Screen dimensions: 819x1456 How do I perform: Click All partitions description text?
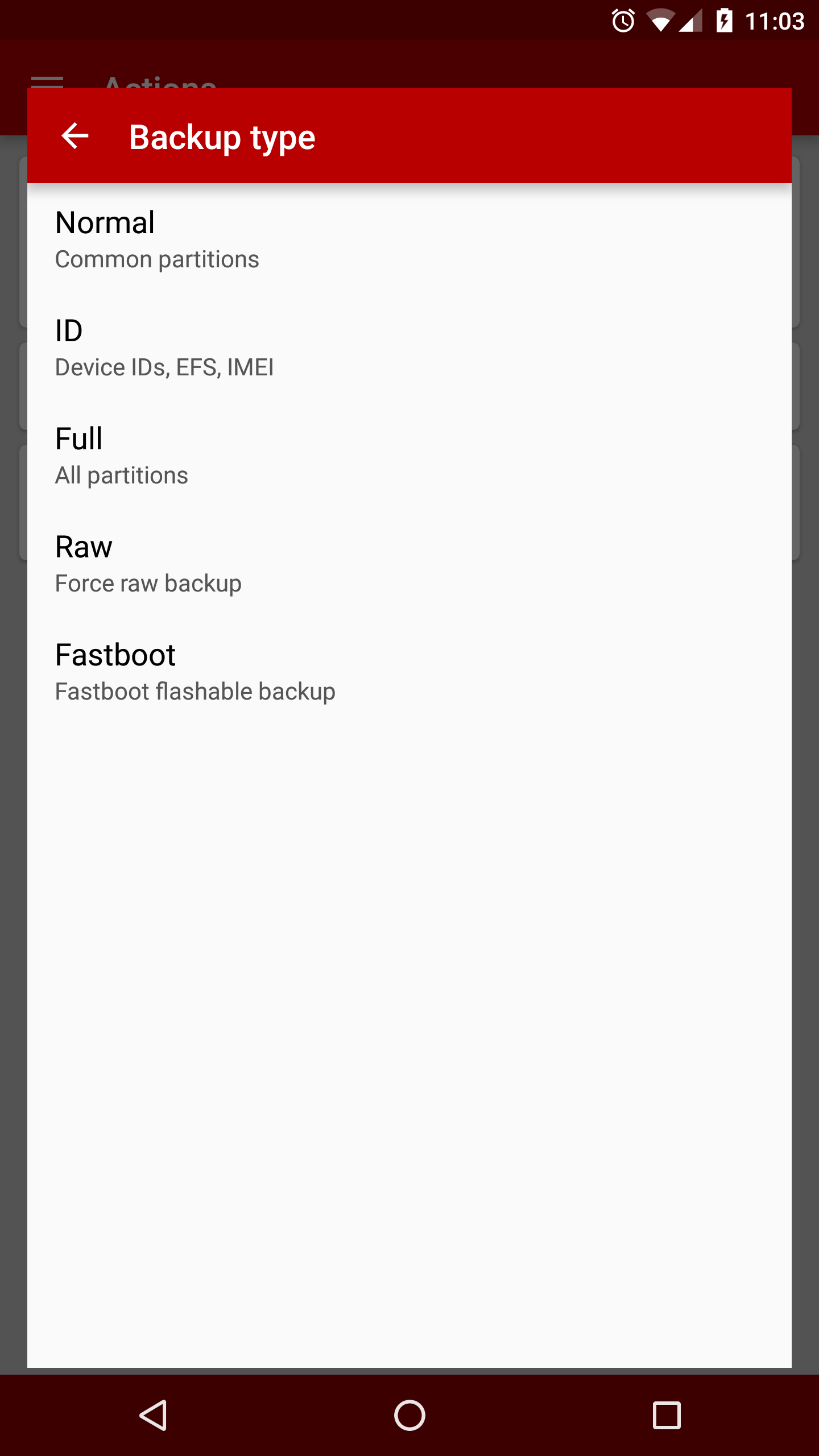pos(121,475)
